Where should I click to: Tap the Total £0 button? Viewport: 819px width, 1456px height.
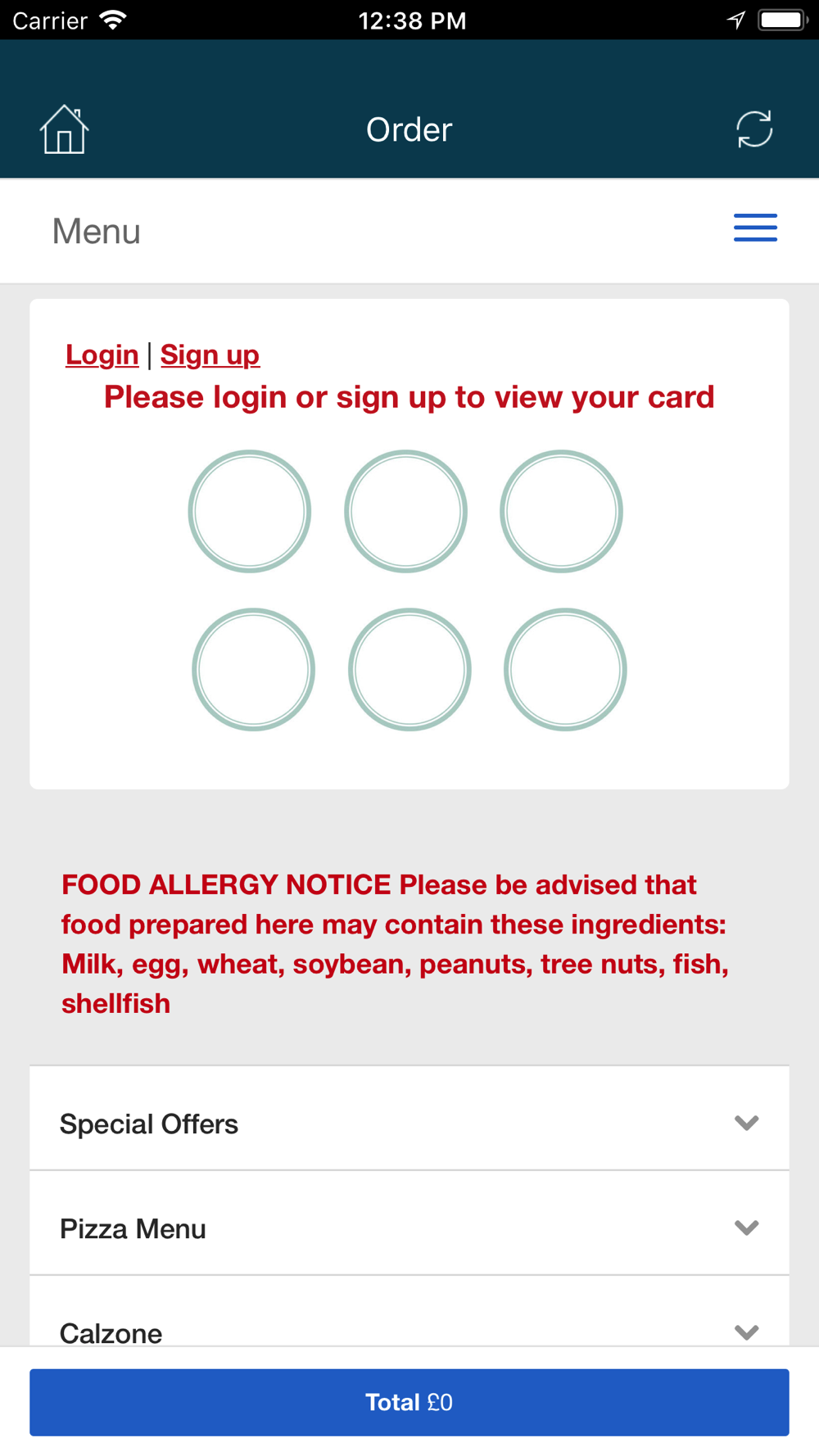tap(409, 1402)
